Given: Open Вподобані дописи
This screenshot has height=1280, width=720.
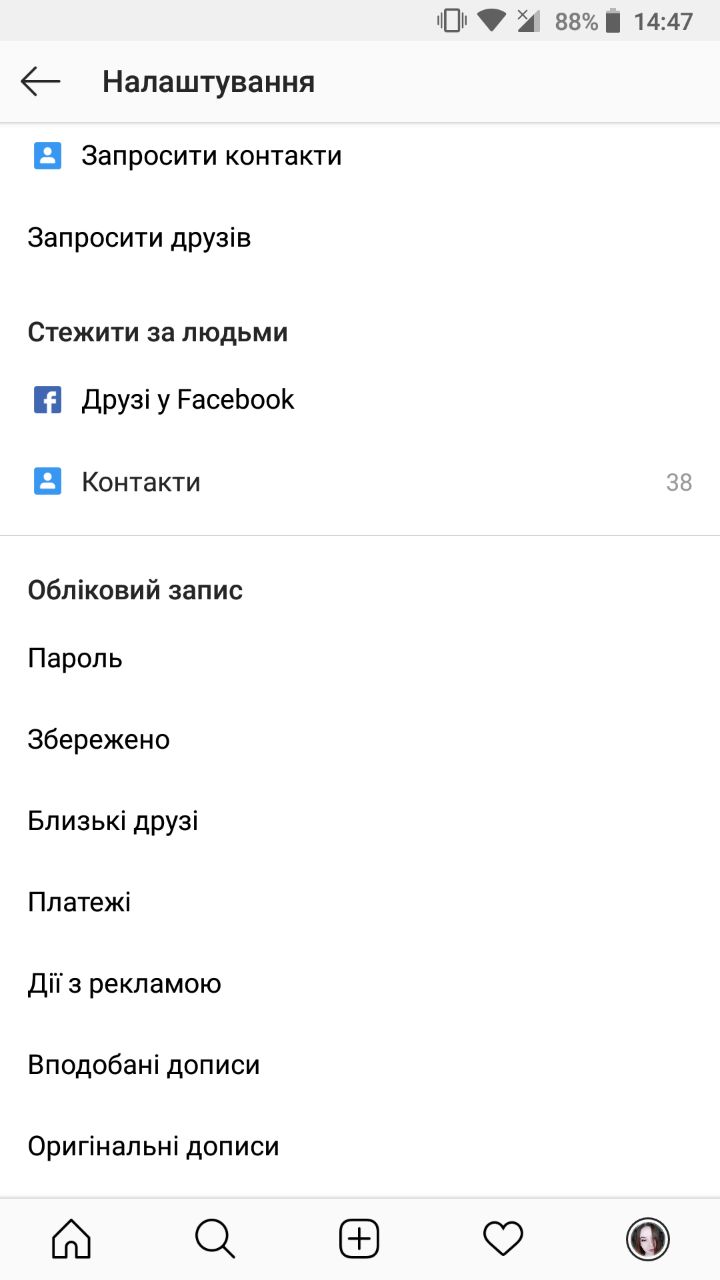Looking at the screenshot, I should pyautogui.click(x=144, y=1065).
